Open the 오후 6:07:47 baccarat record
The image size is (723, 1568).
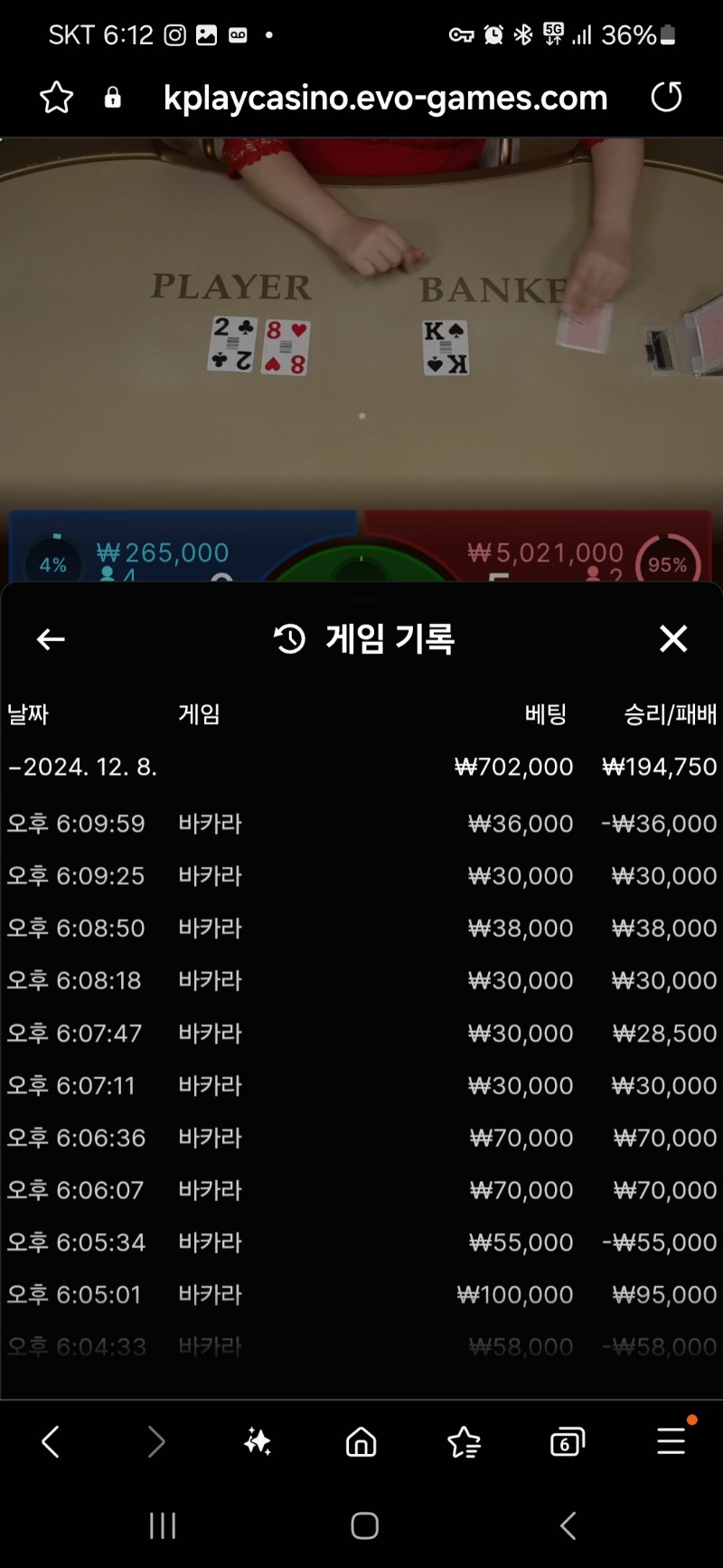pyautogui.click(x=361, y=1034)
